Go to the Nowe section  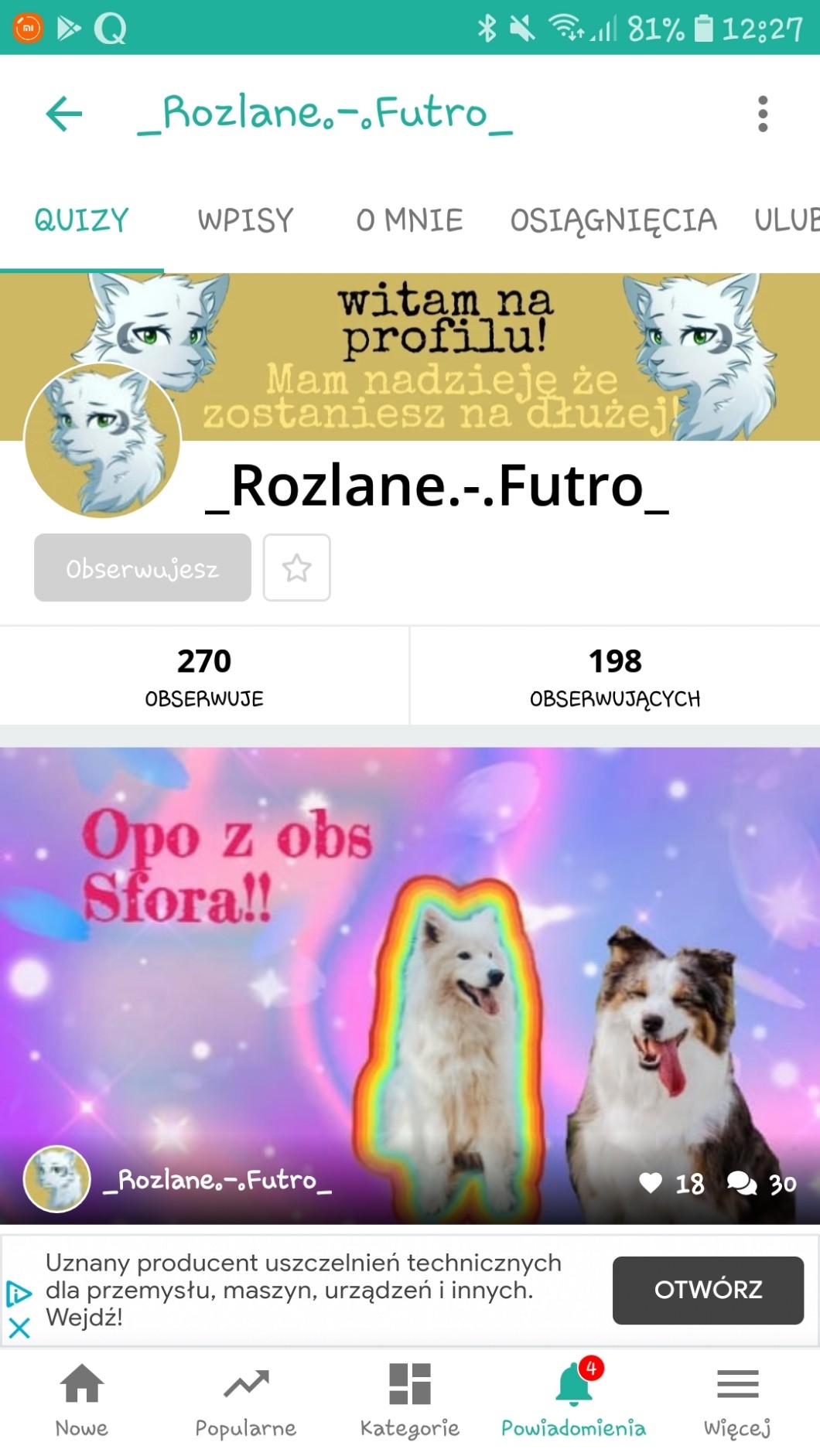click(x=82, y=1400)
